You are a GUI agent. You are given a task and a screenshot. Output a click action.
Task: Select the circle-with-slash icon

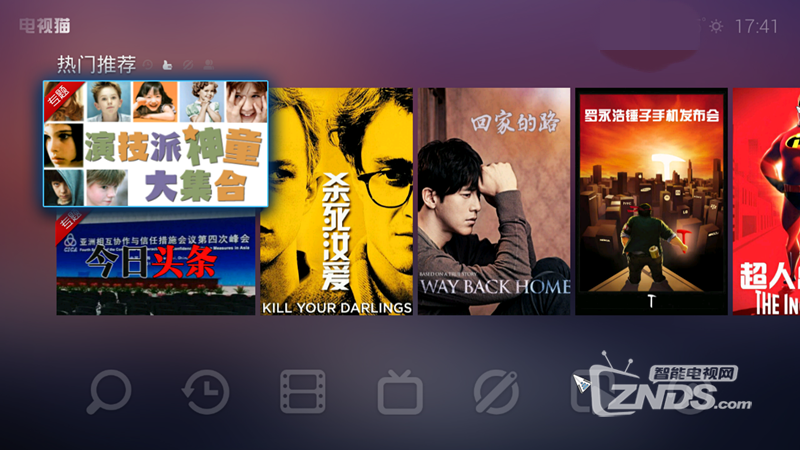(x=497, y=391)
